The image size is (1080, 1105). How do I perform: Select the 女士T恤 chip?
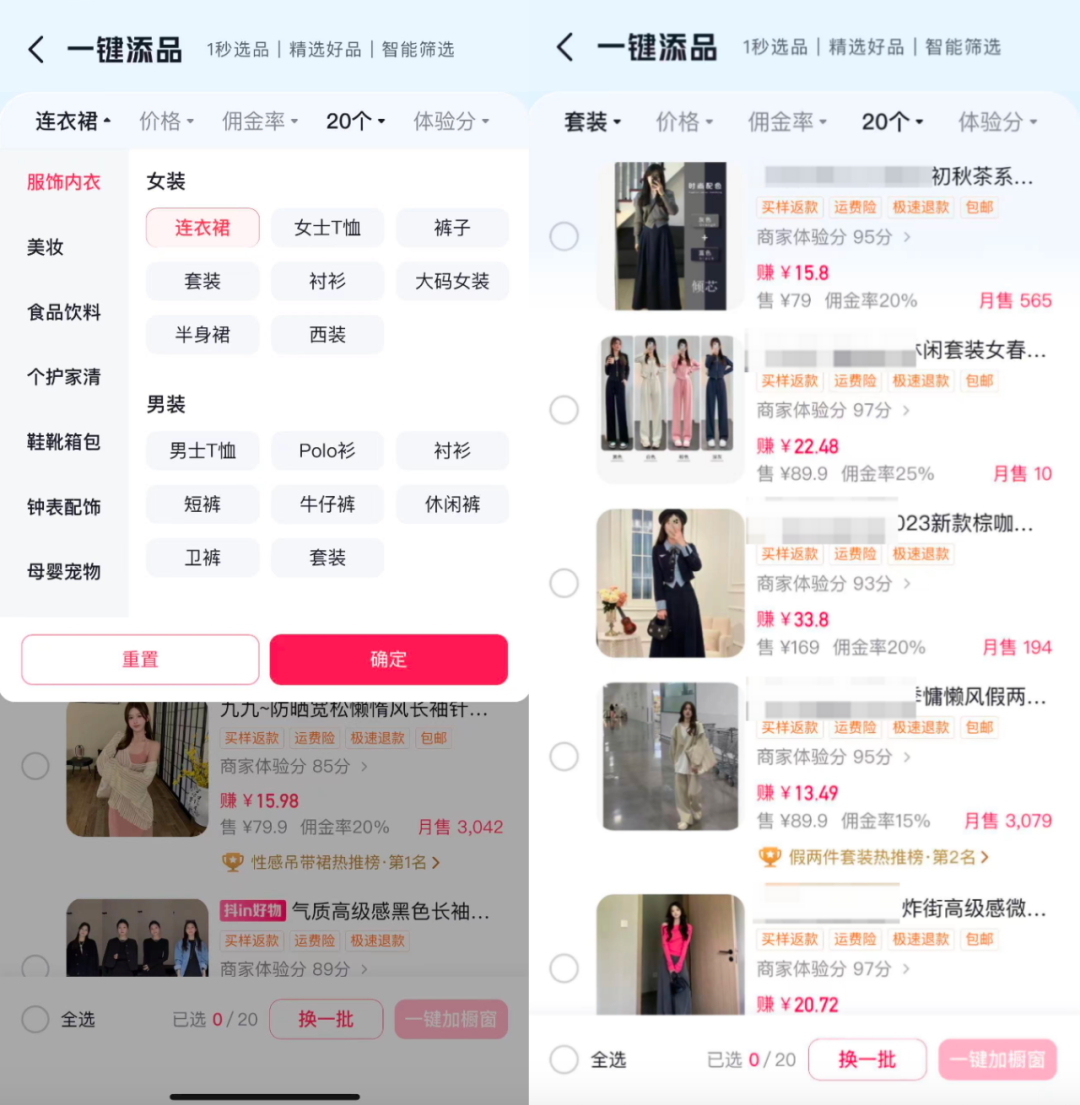pos(327,228)
